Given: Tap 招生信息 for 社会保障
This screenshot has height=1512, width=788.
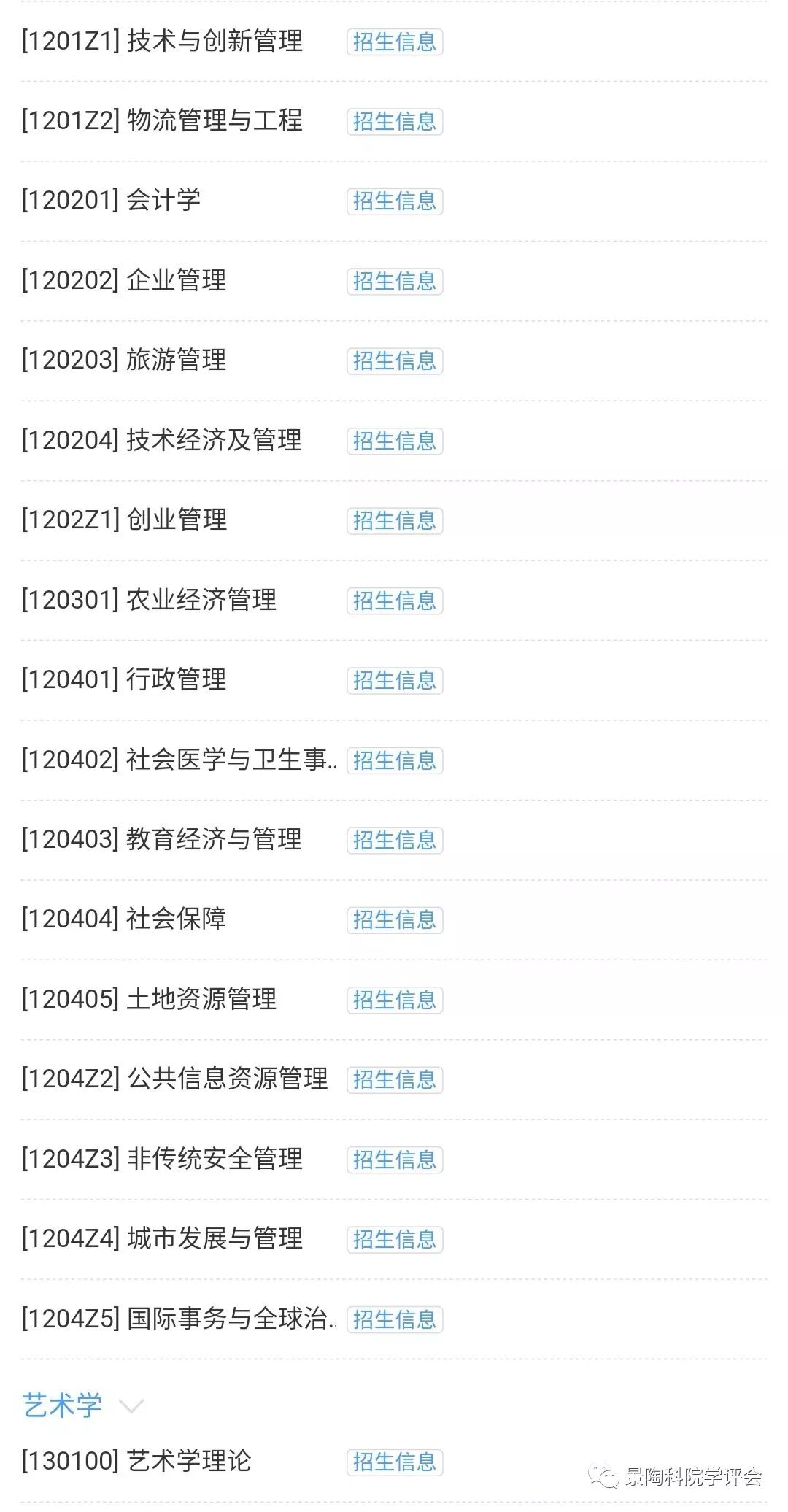Looking at the screenshot, I should [395, 920].
